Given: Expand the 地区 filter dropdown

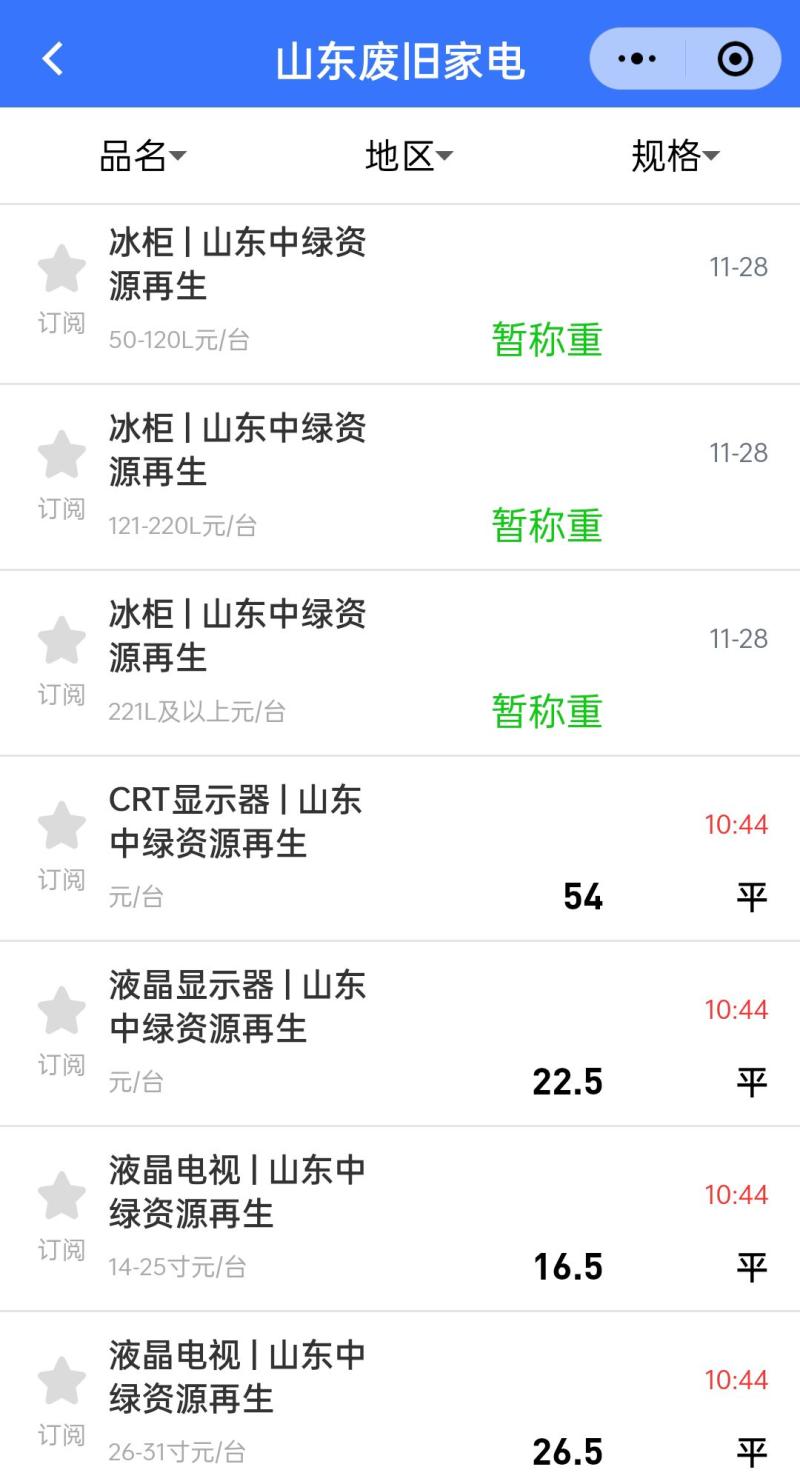Looking at the screenshot, I should pos(409,156).
